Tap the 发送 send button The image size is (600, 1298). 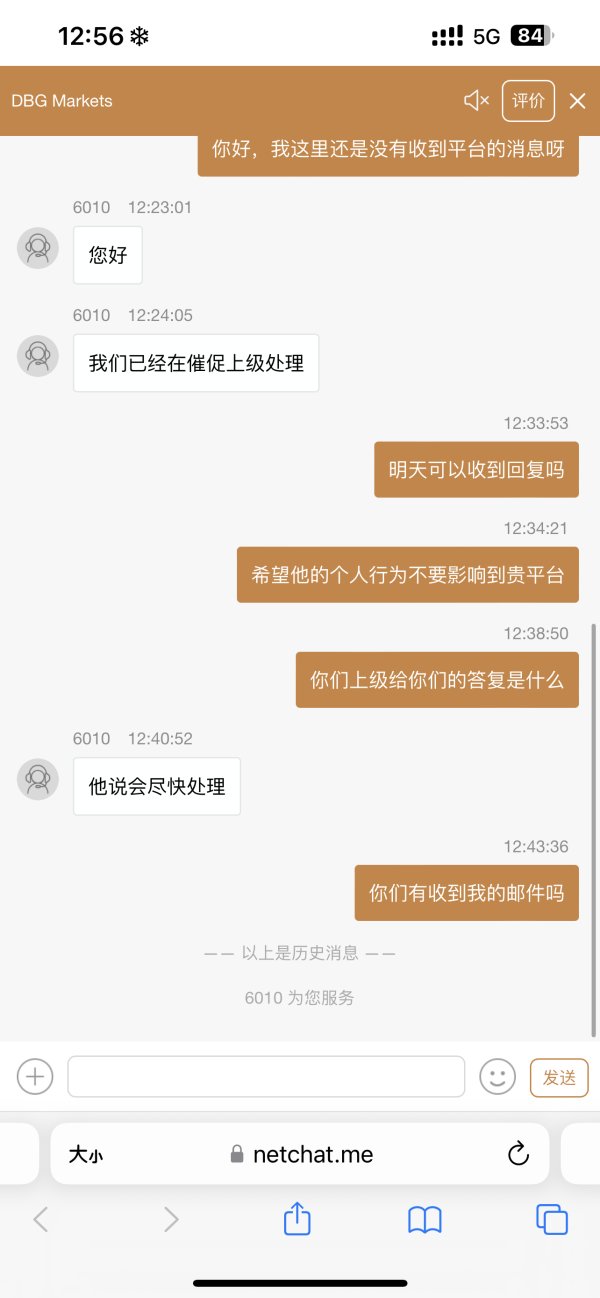[x=559, y=1077]
